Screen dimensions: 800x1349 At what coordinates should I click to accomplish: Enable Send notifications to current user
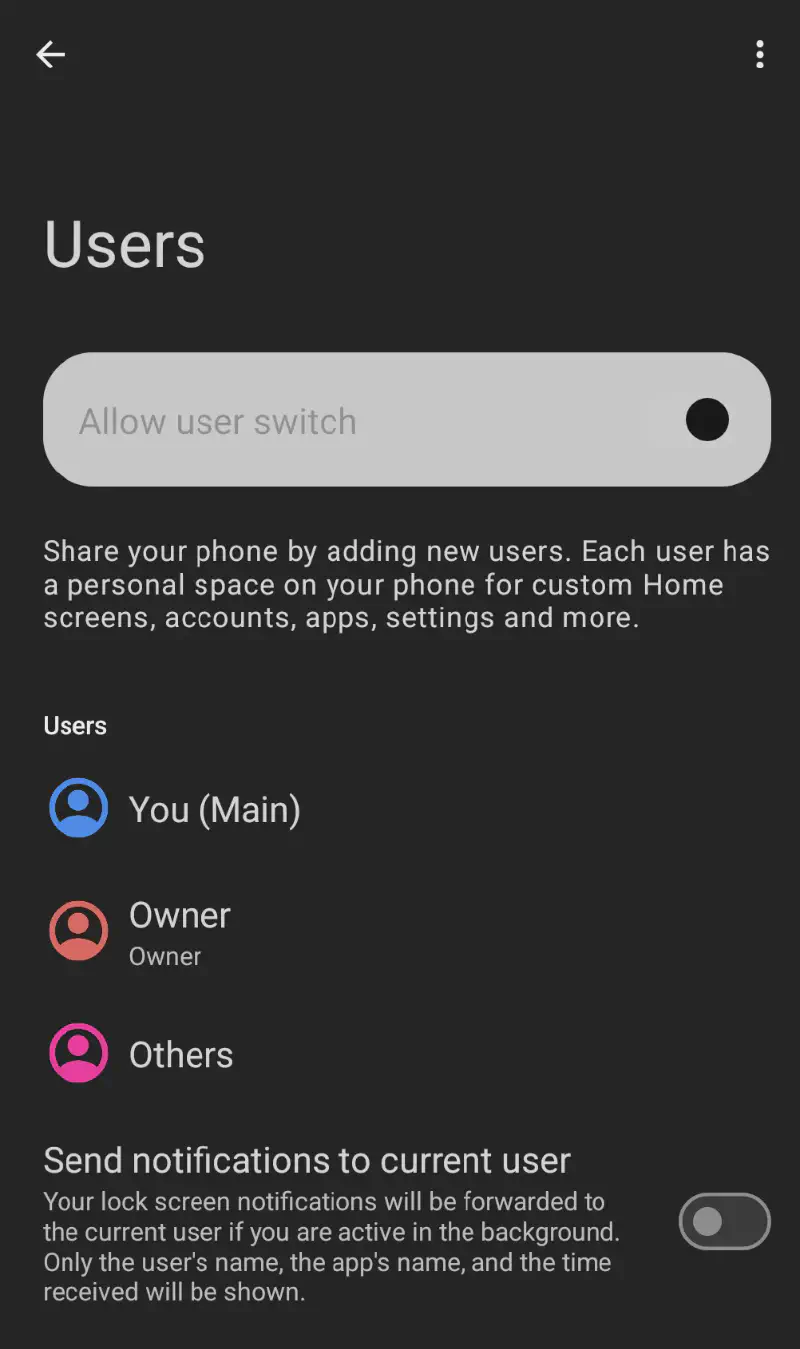[x=724, y=1221]
